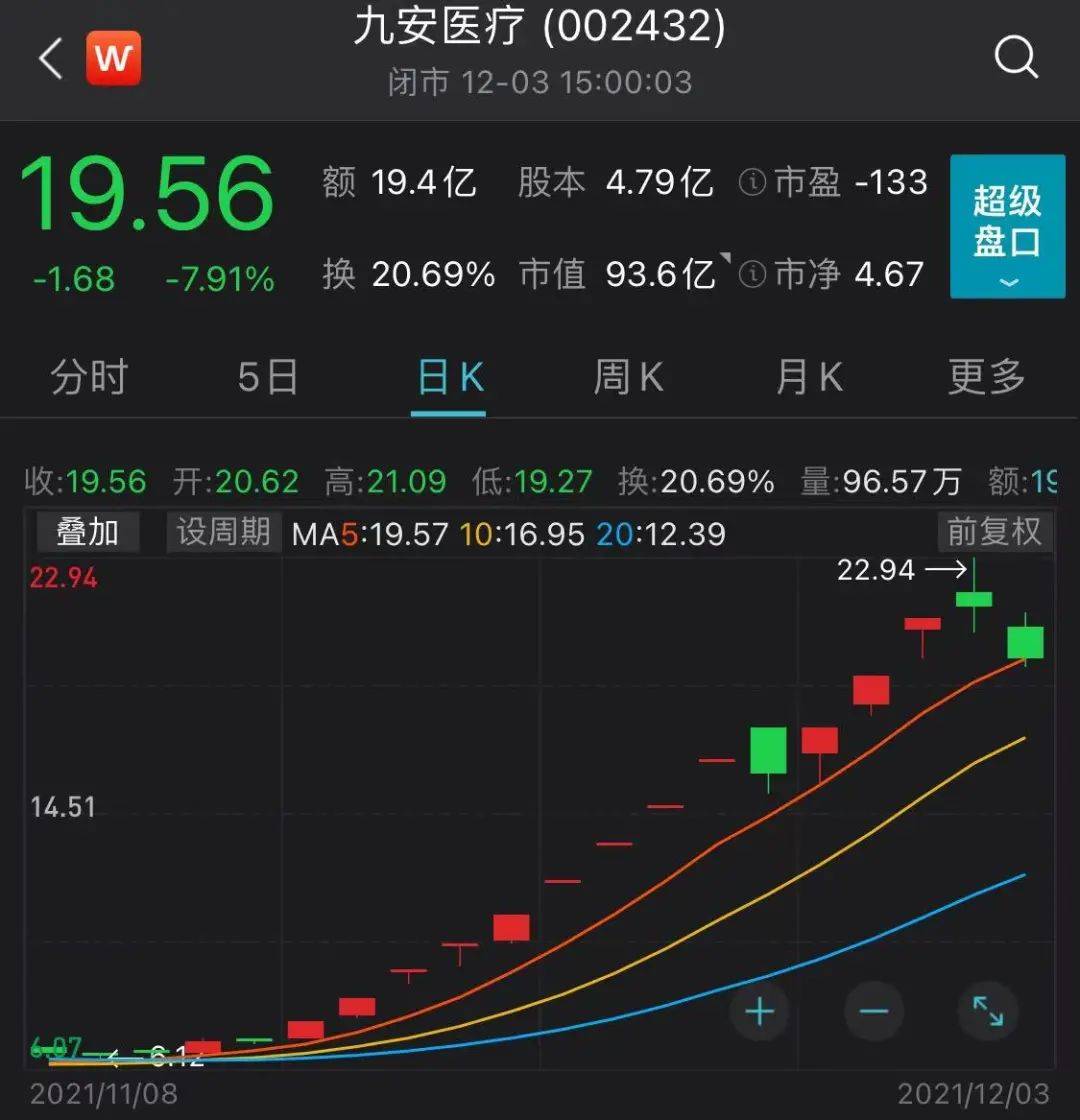Click the 叠加 overlay button
The height and width of the screenshot is (1120, 1080).
[86, 534]
